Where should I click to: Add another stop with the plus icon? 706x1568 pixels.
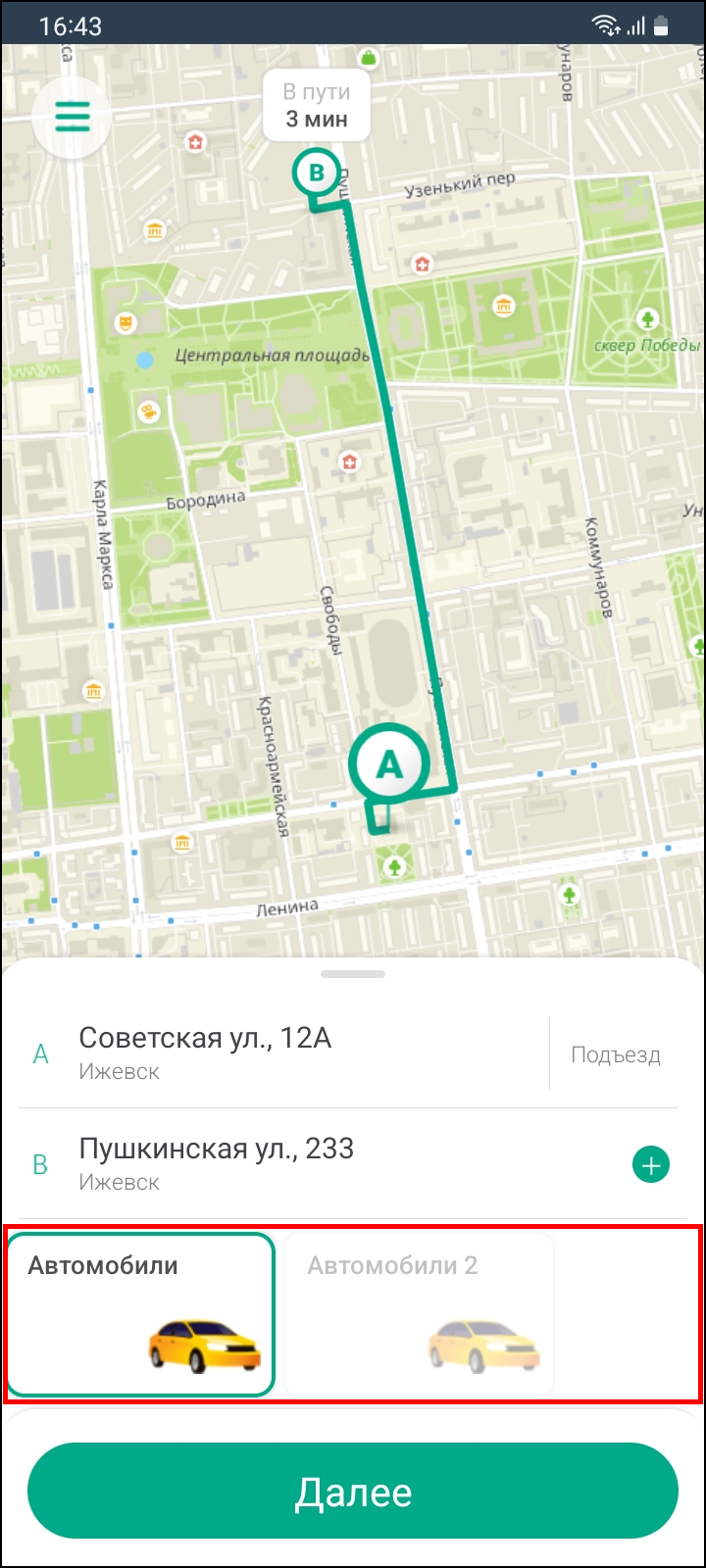651,1165
